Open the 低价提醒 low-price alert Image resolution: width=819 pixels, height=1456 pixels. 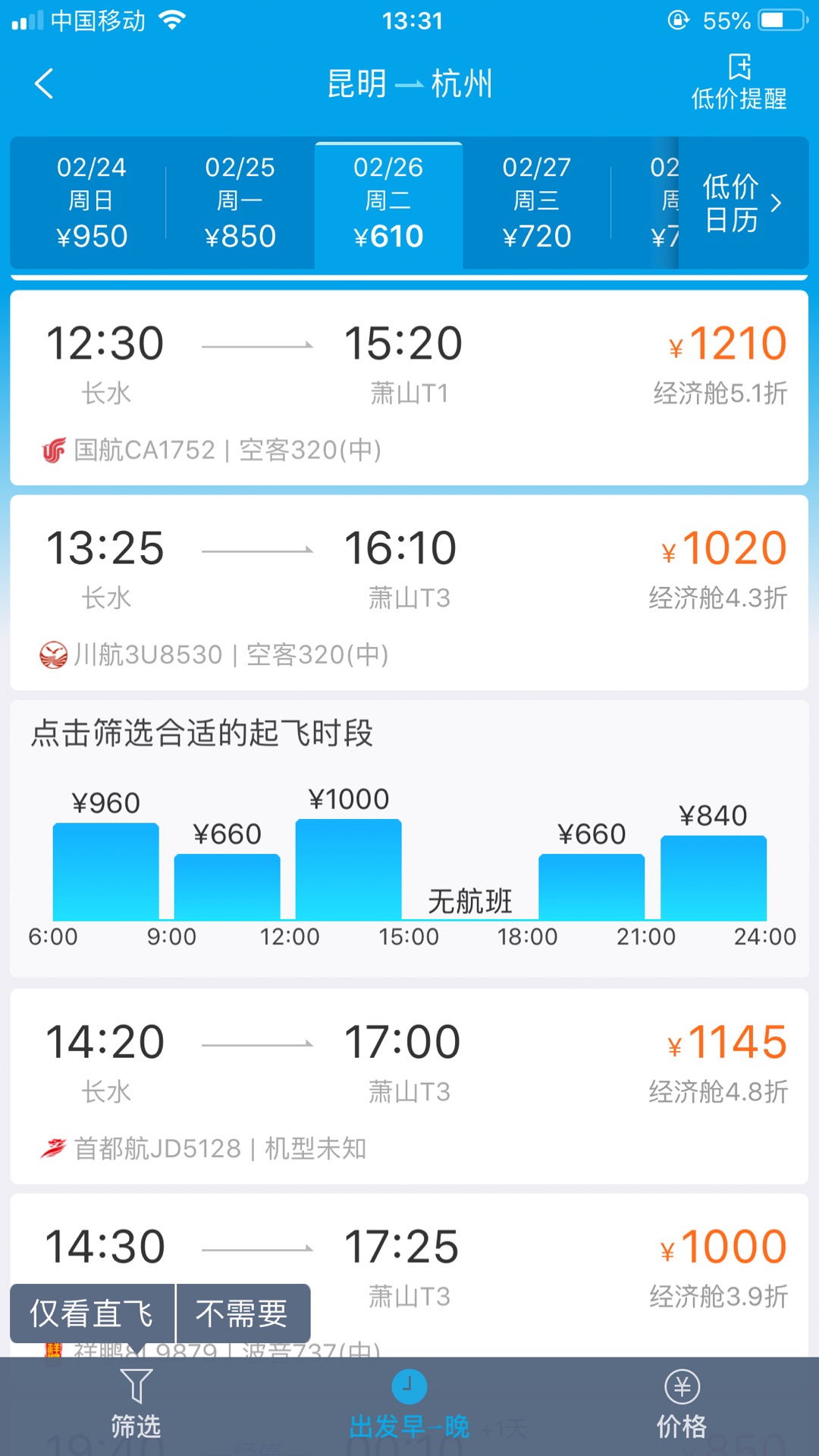pos(739,82)
